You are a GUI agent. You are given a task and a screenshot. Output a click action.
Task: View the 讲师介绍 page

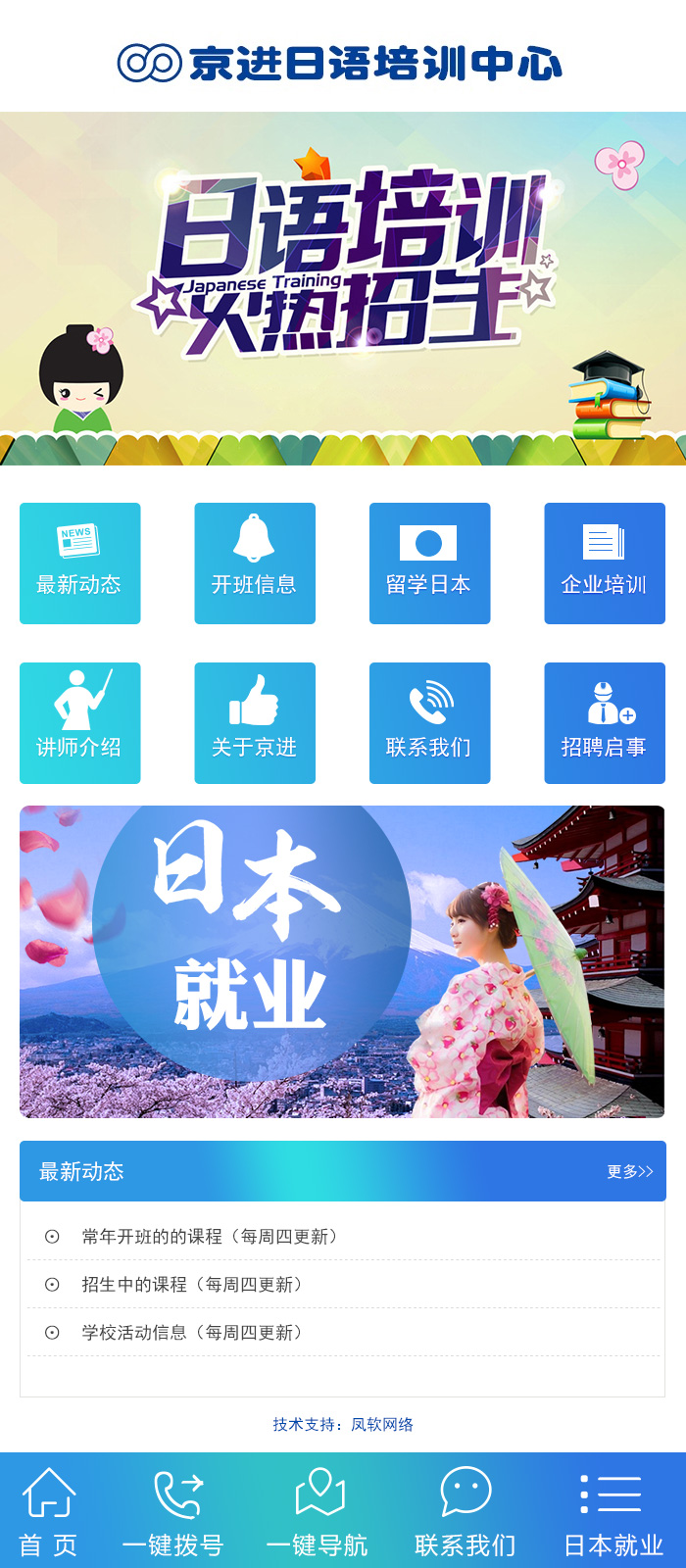tap(79, 723)
